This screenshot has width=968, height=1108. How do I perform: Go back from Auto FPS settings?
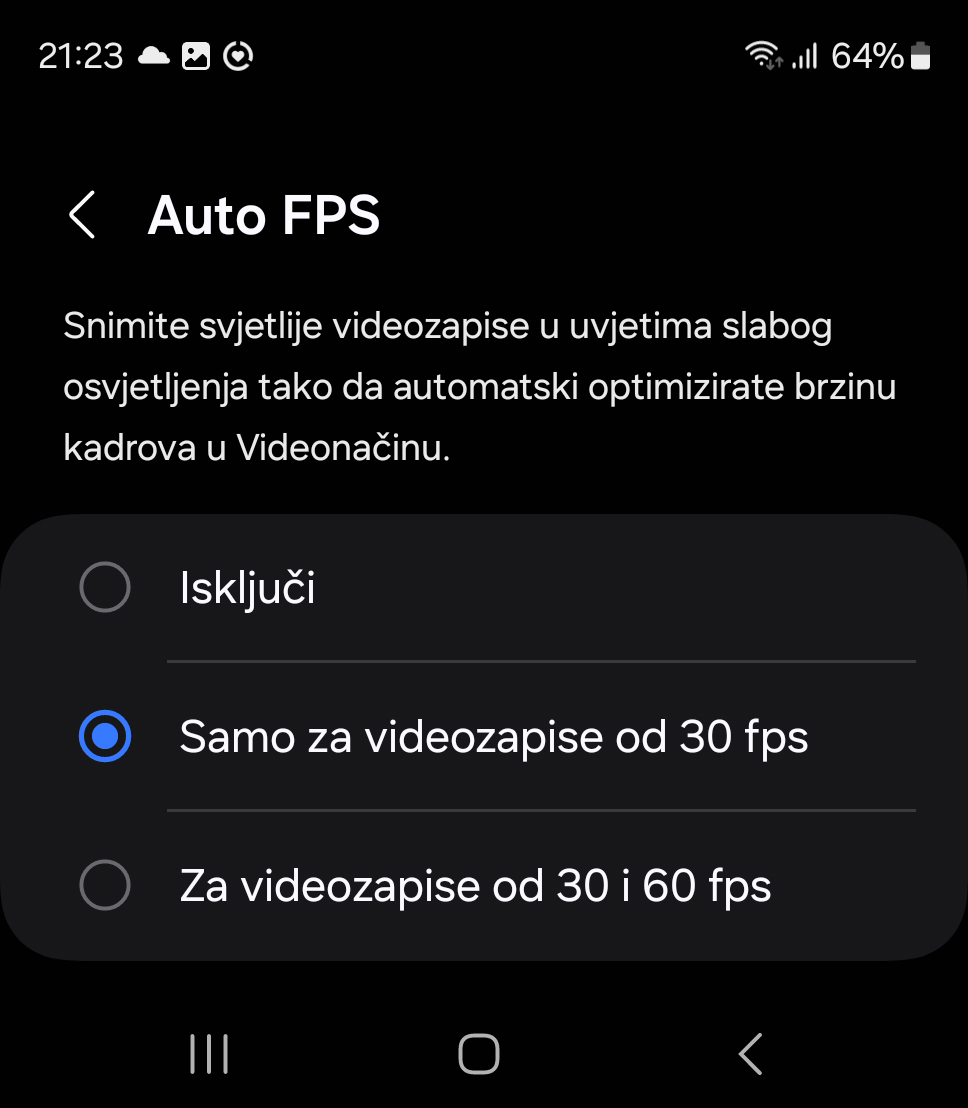tap(82, 215)
